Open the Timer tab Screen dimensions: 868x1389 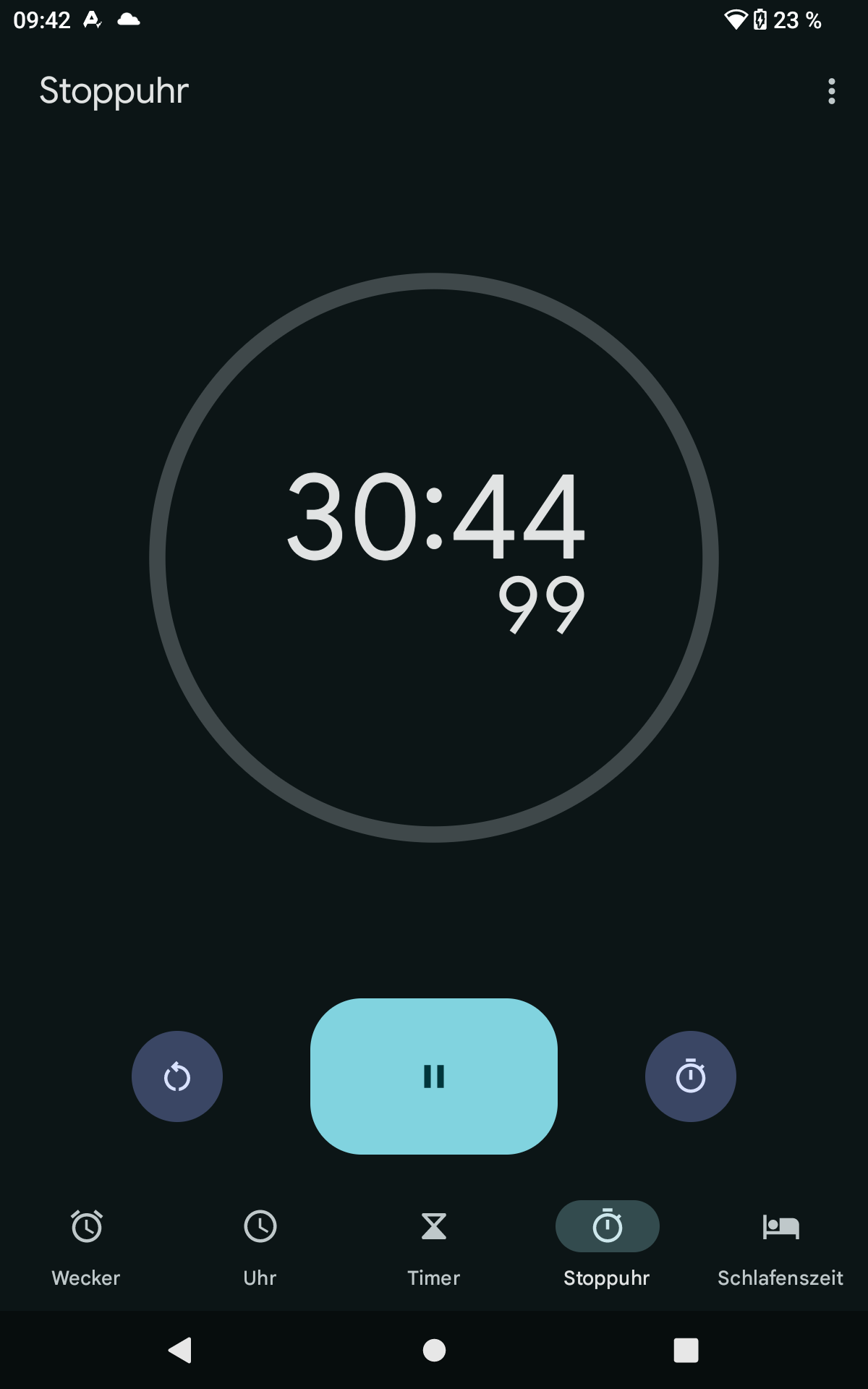434,1247
